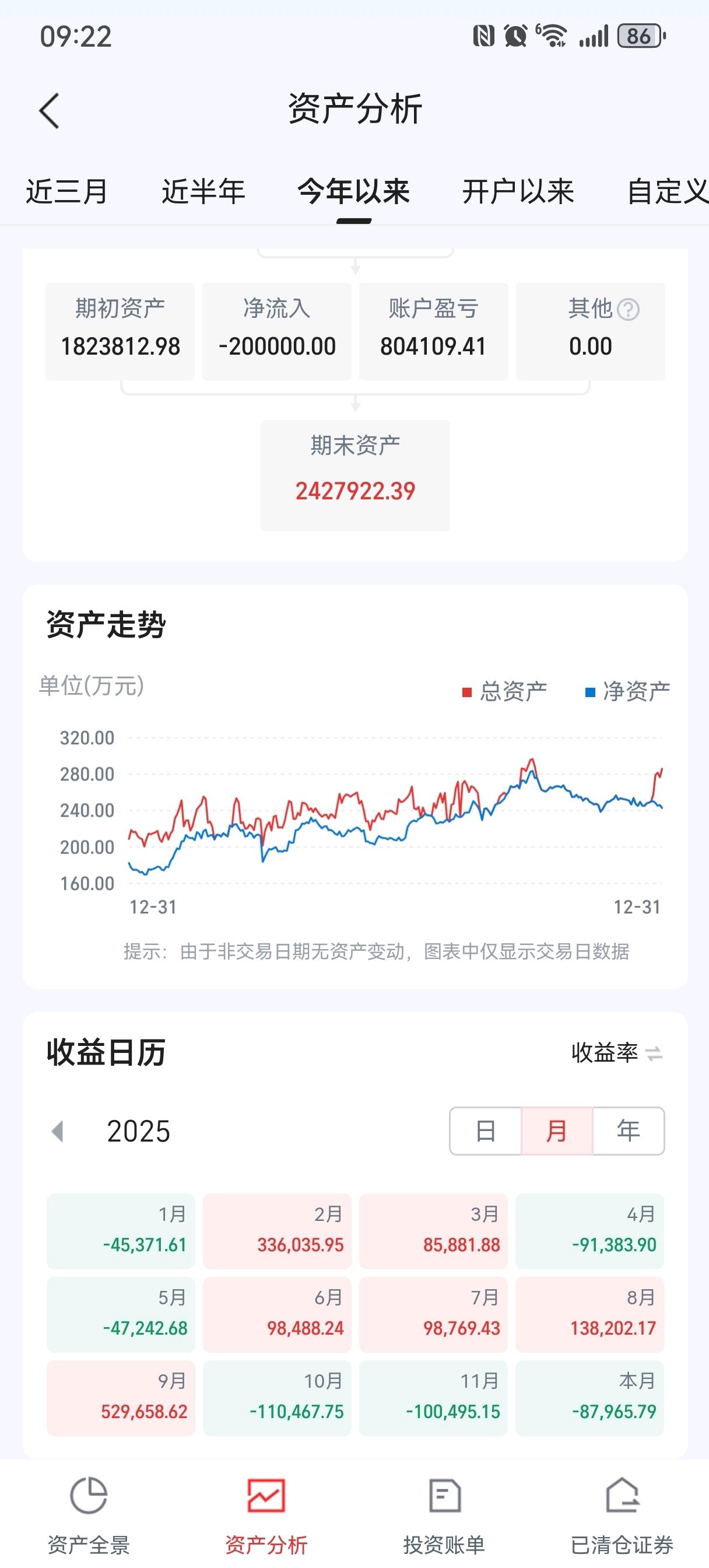View 10月 earnings details
Image resolution: width=709 pixels, height=1568 pixels.
tap(277, 1398)
